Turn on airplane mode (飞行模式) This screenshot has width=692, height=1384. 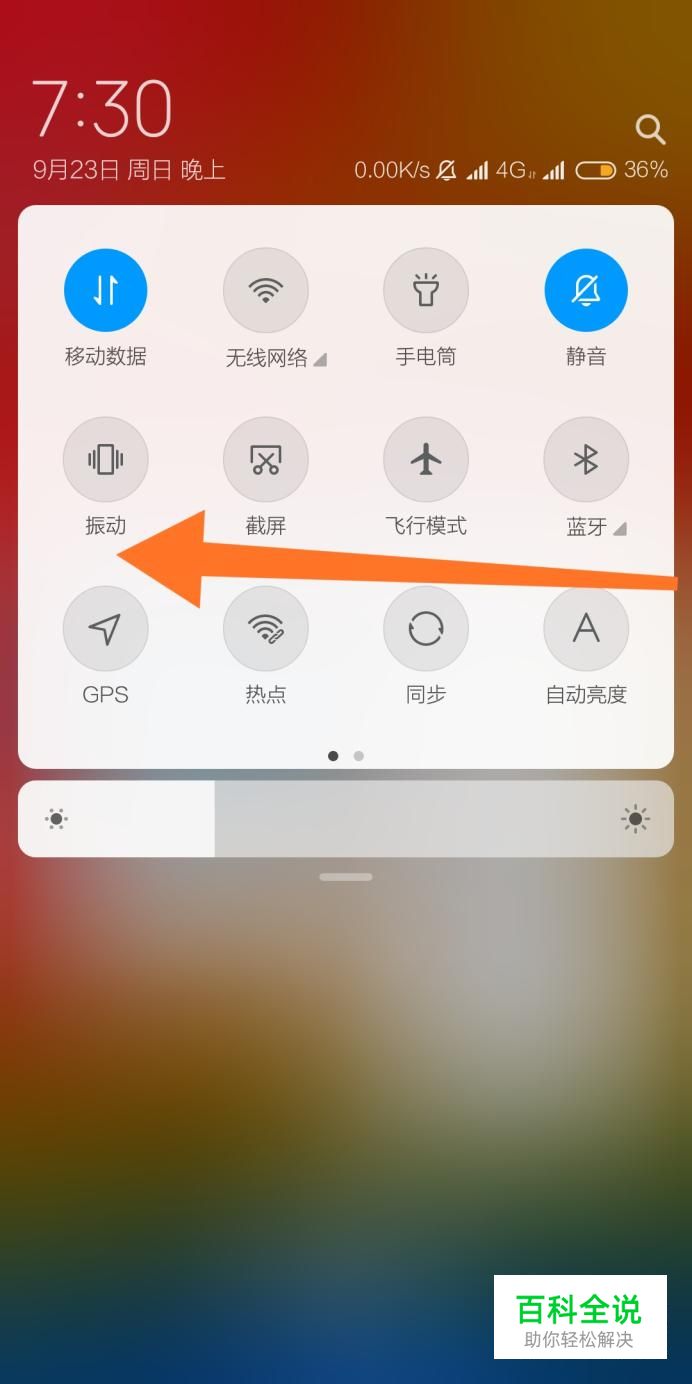click(x=426, y=460)
